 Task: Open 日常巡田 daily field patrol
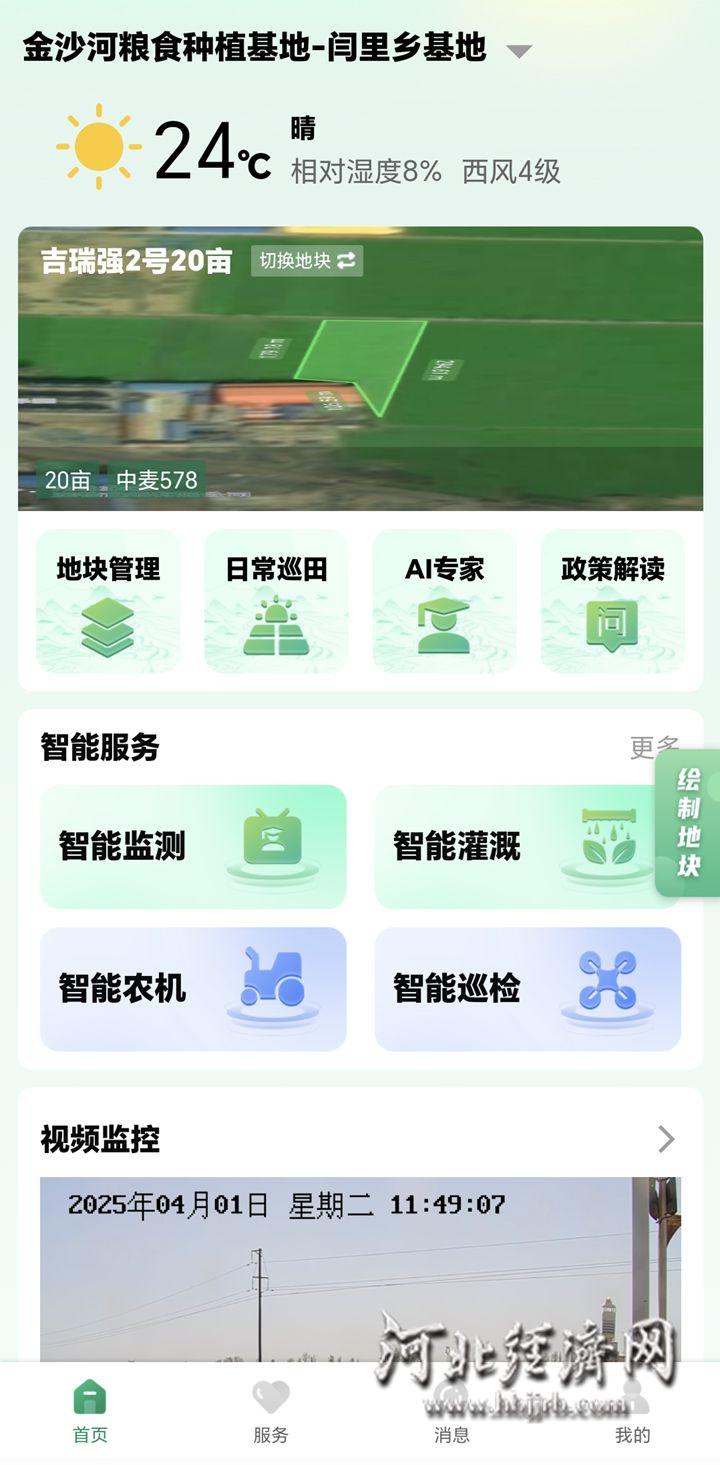pos(276,600)
